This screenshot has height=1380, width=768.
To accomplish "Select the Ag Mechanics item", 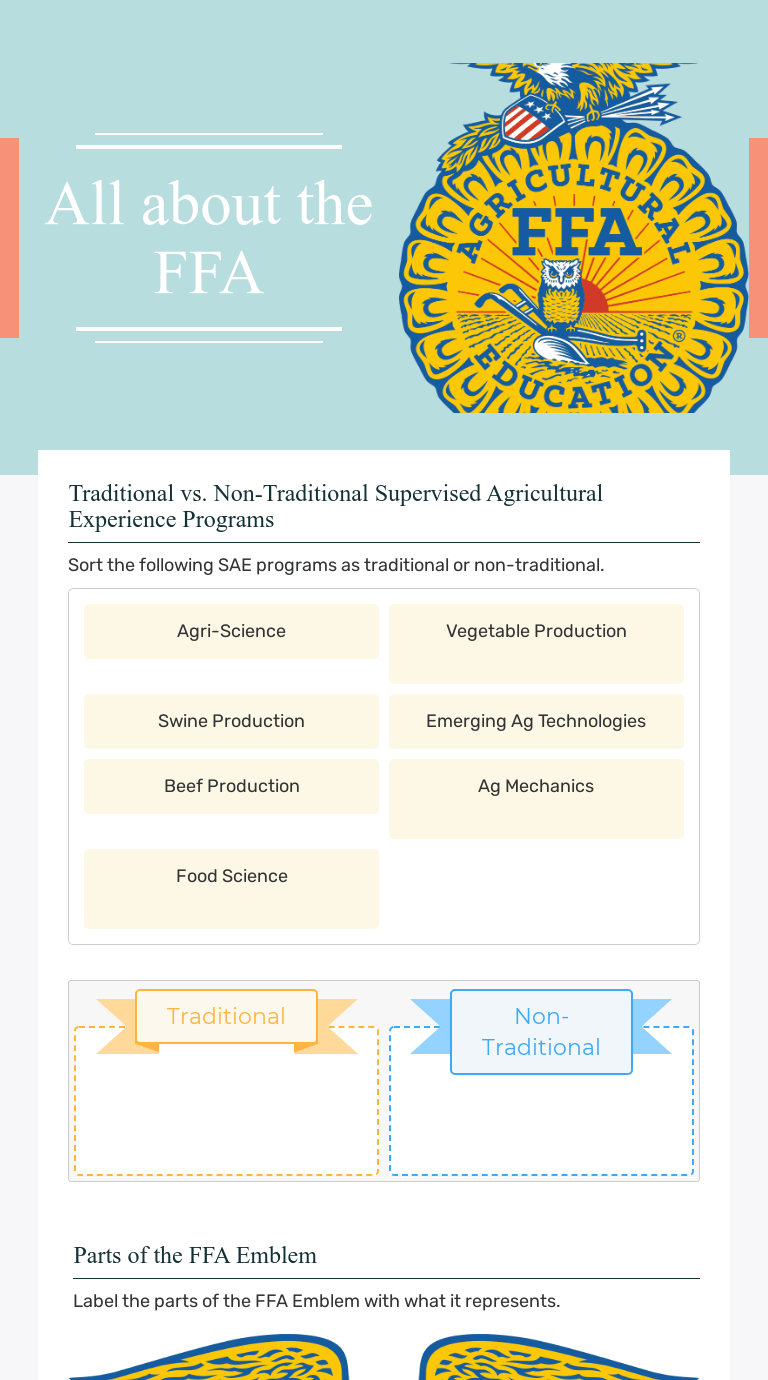I will (536, 798).
